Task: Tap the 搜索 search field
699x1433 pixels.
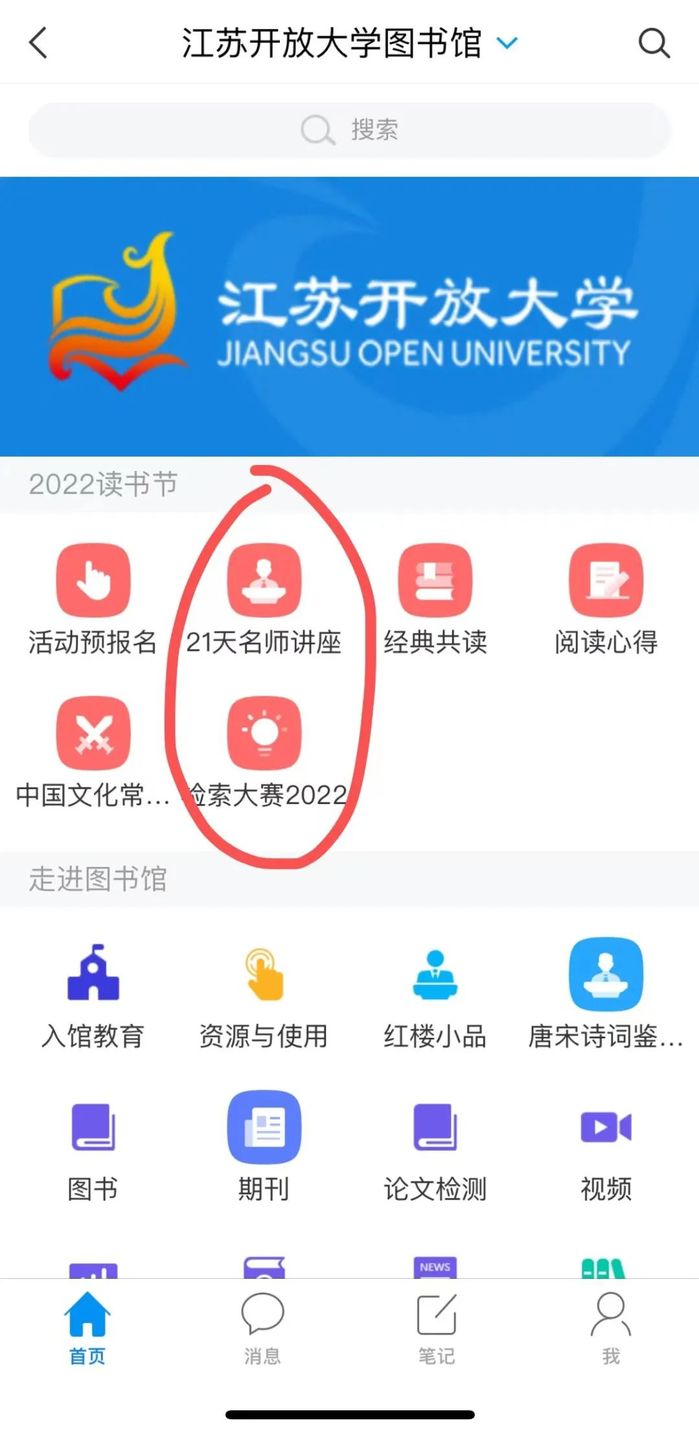Action: [349, 130]
